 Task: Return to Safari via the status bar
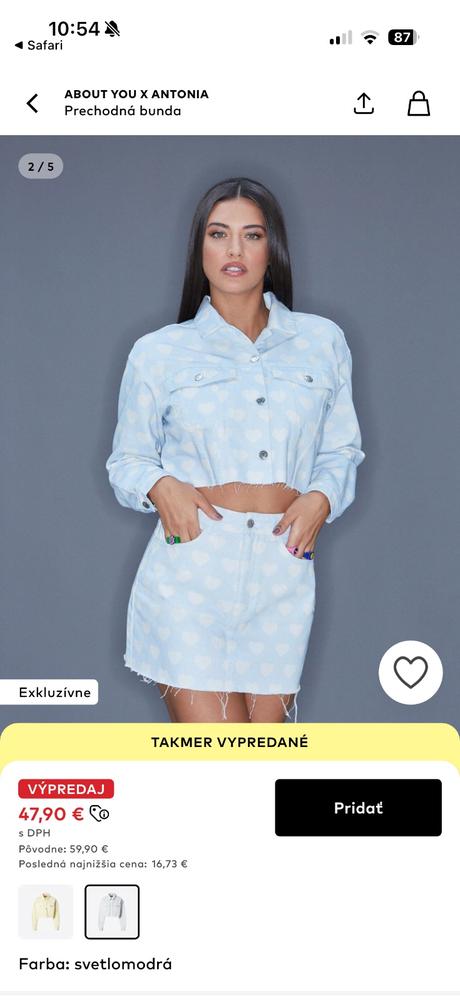coord(38,45)
